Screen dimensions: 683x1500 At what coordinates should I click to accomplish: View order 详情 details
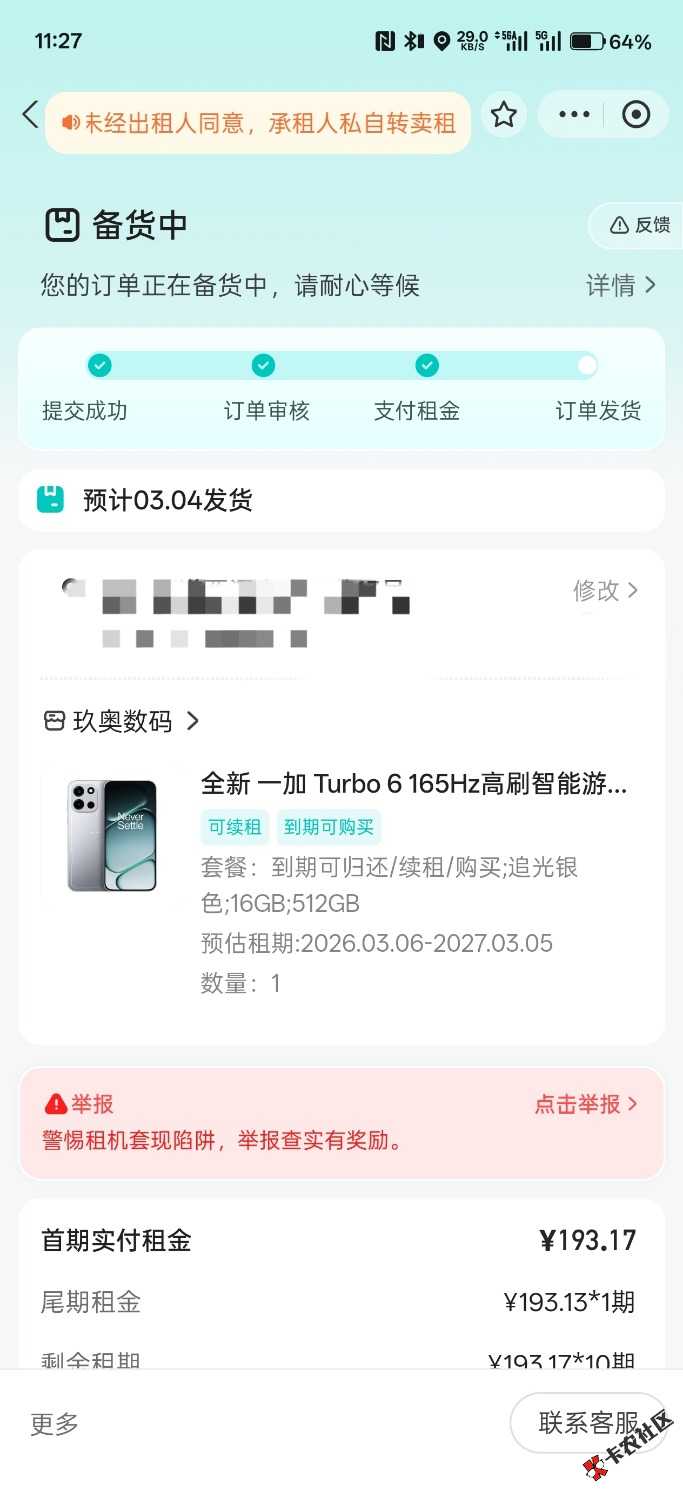(x=620, y=286)
